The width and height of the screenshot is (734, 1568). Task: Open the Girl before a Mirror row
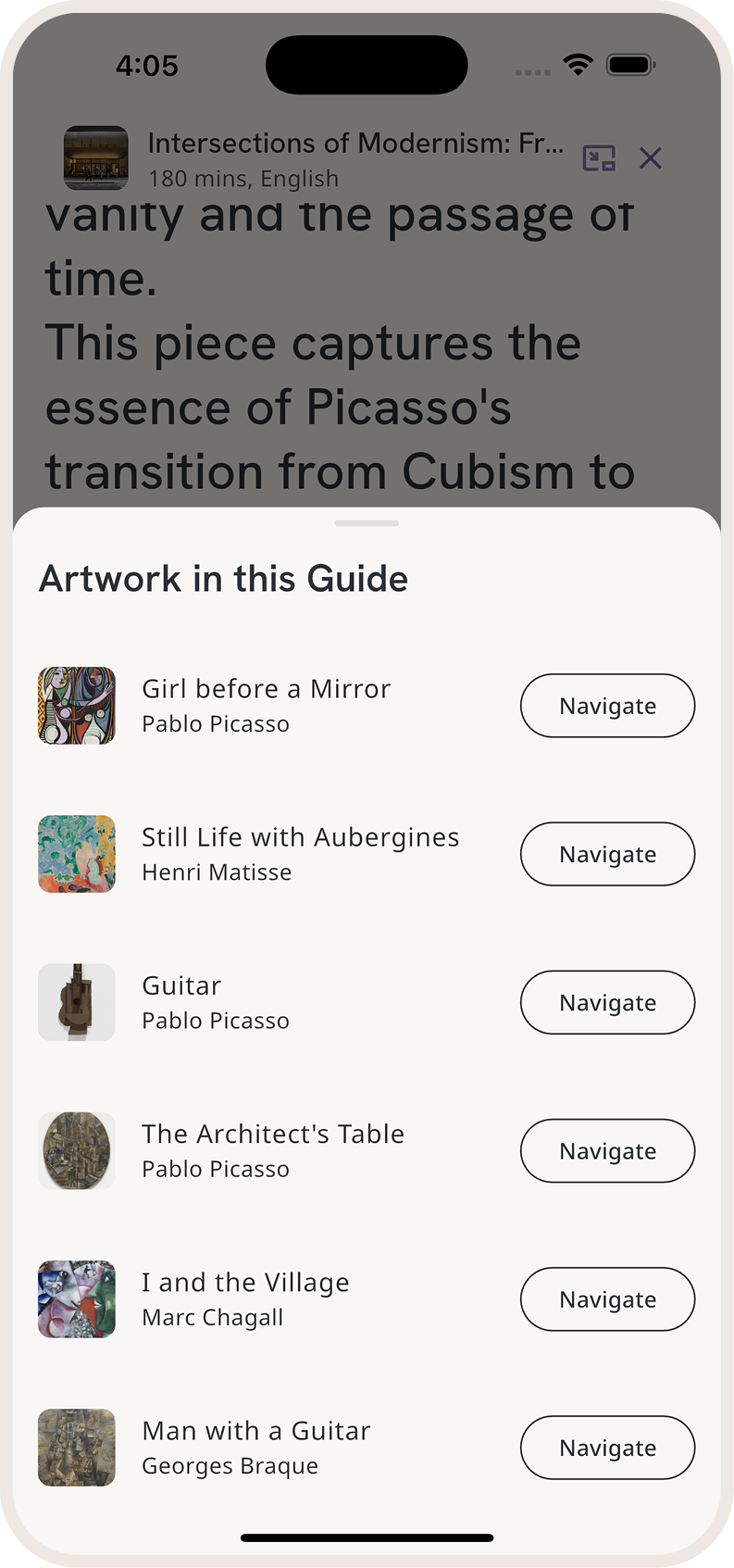266,706
